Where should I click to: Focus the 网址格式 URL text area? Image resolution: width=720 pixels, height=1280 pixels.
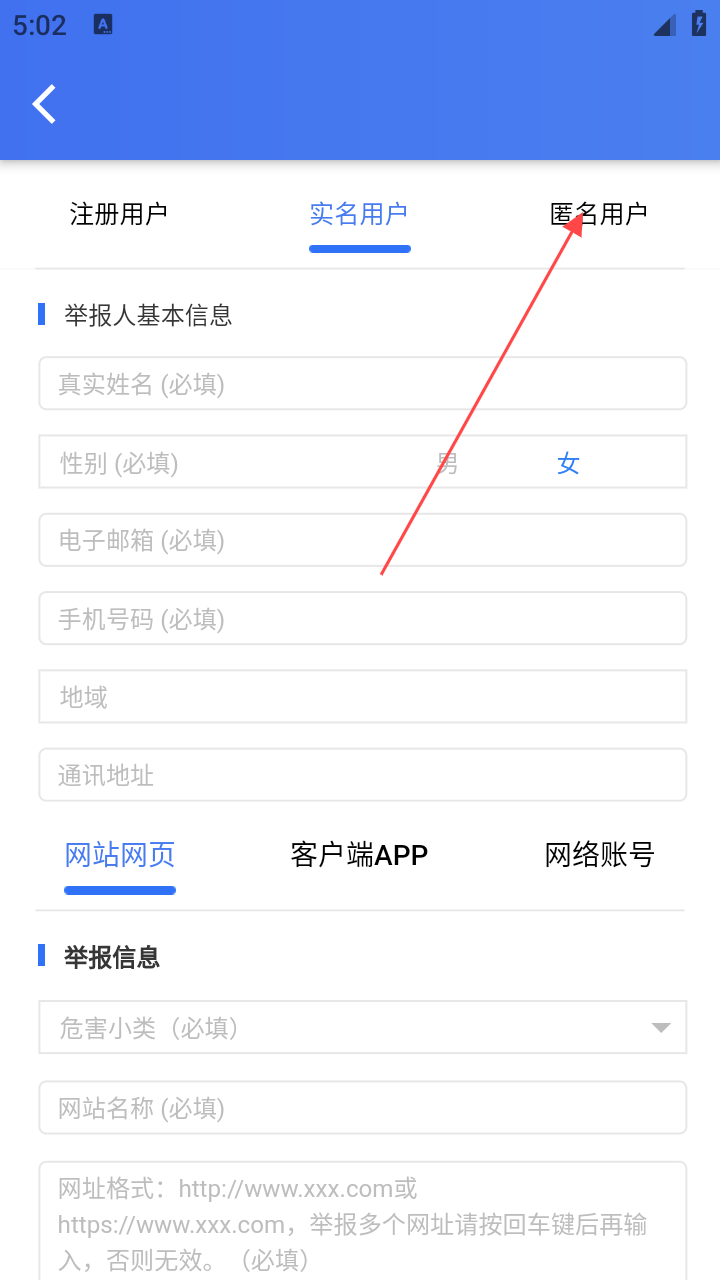tap(363, 1222)
